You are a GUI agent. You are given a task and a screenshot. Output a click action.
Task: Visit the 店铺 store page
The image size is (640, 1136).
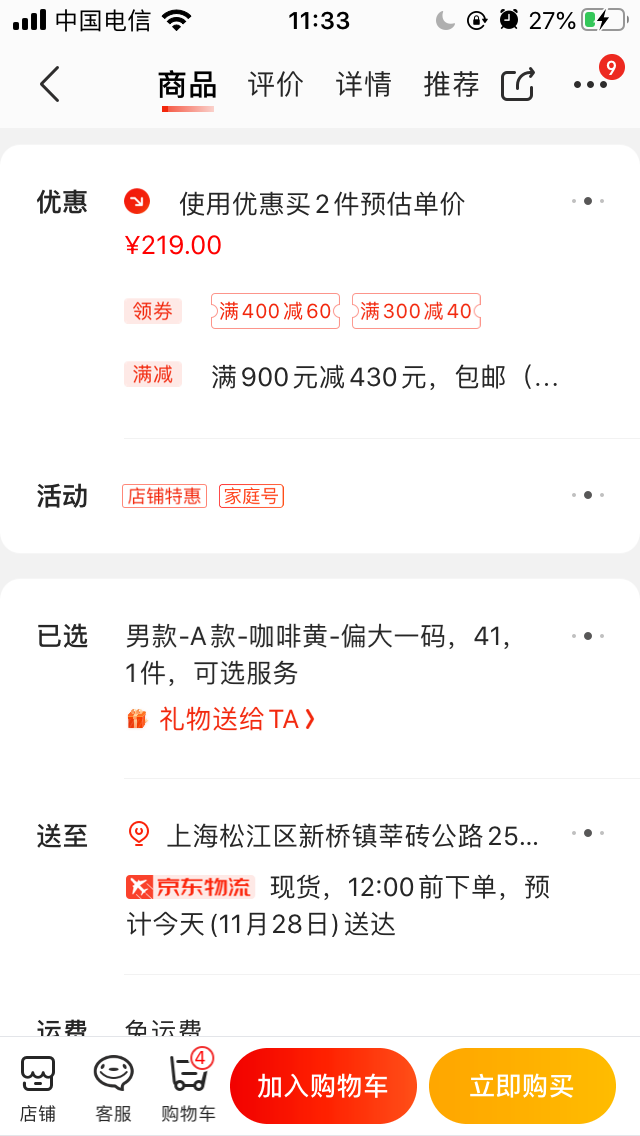point(38,1088)
